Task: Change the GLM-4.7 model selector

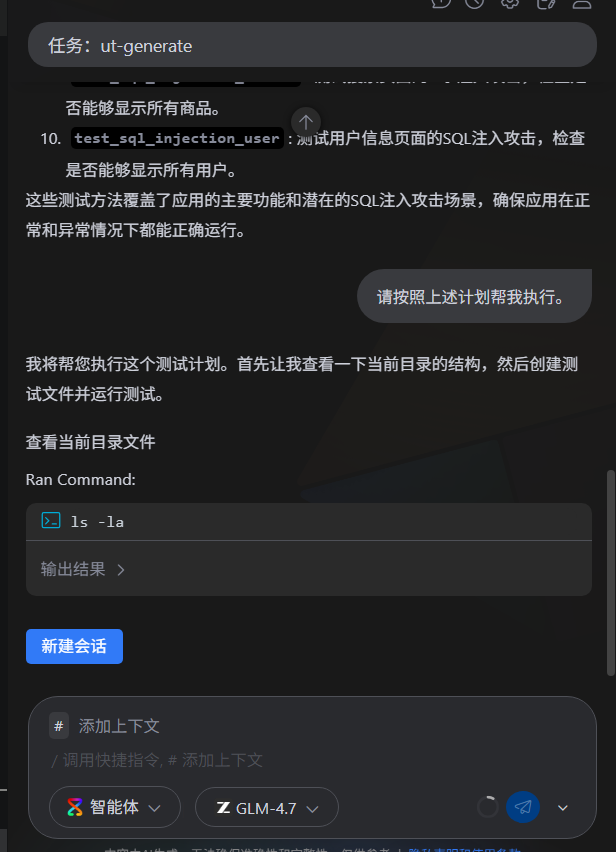Action: [x=267, y=808]
